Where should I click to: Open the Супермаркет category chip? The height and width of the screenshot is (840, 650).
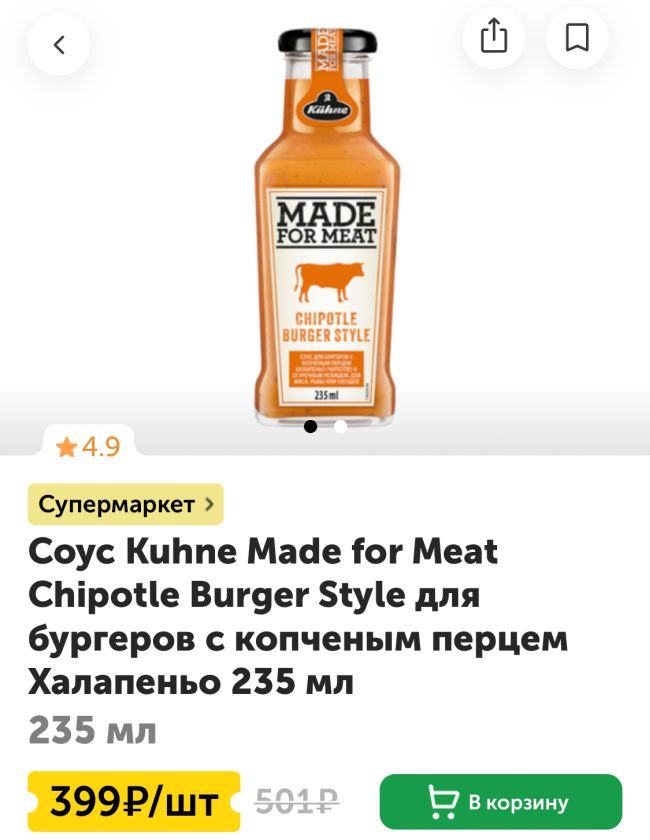125,504
